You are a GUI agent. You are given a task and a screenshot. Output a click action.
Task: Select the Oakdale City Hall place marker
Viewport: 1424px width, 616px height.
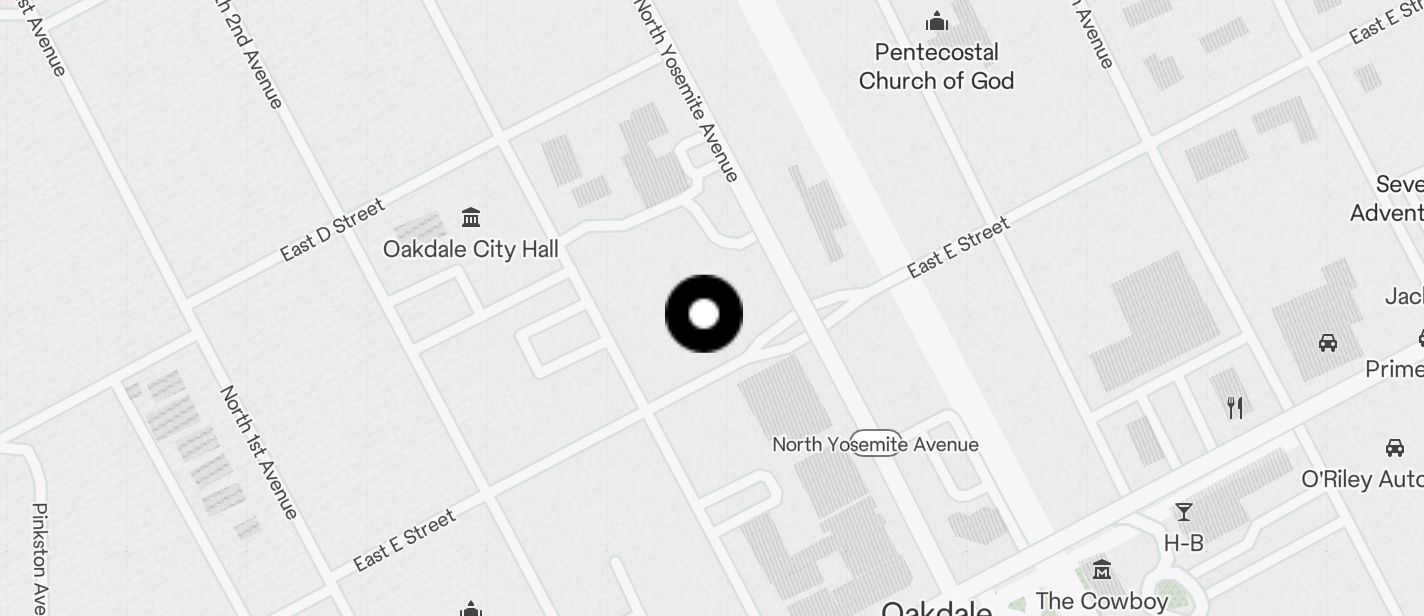tap(471, 217)
